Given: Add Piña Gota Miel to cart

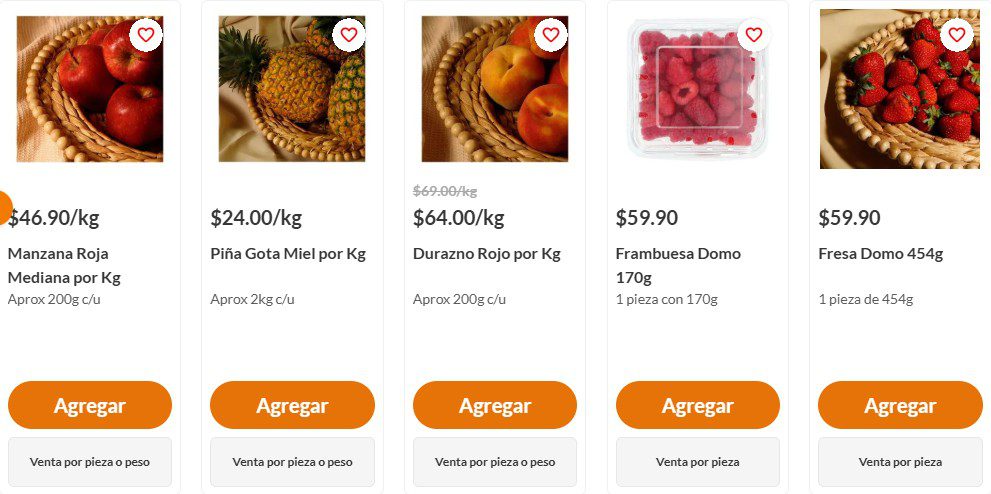Looking at the screenshot, I should point(292,405).
